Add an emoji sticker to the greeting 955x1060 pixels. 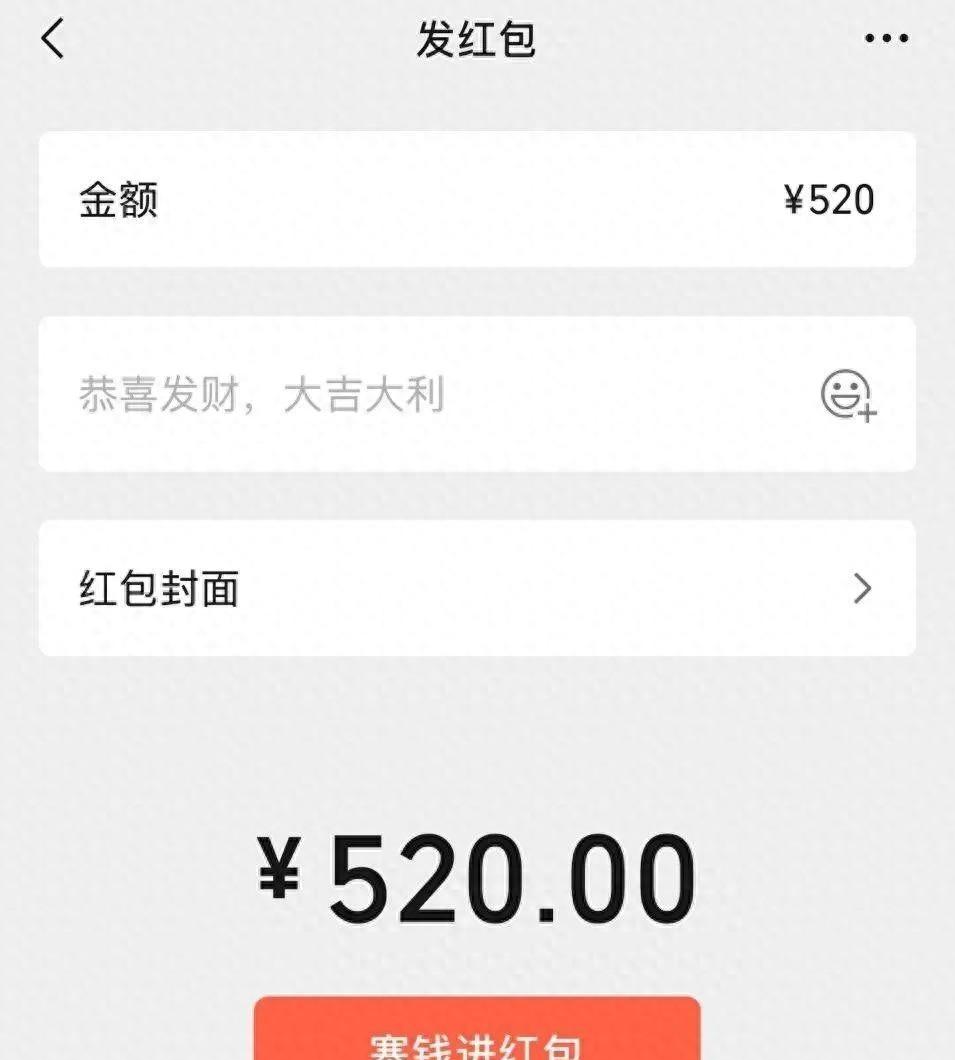(x=849, y=395)
